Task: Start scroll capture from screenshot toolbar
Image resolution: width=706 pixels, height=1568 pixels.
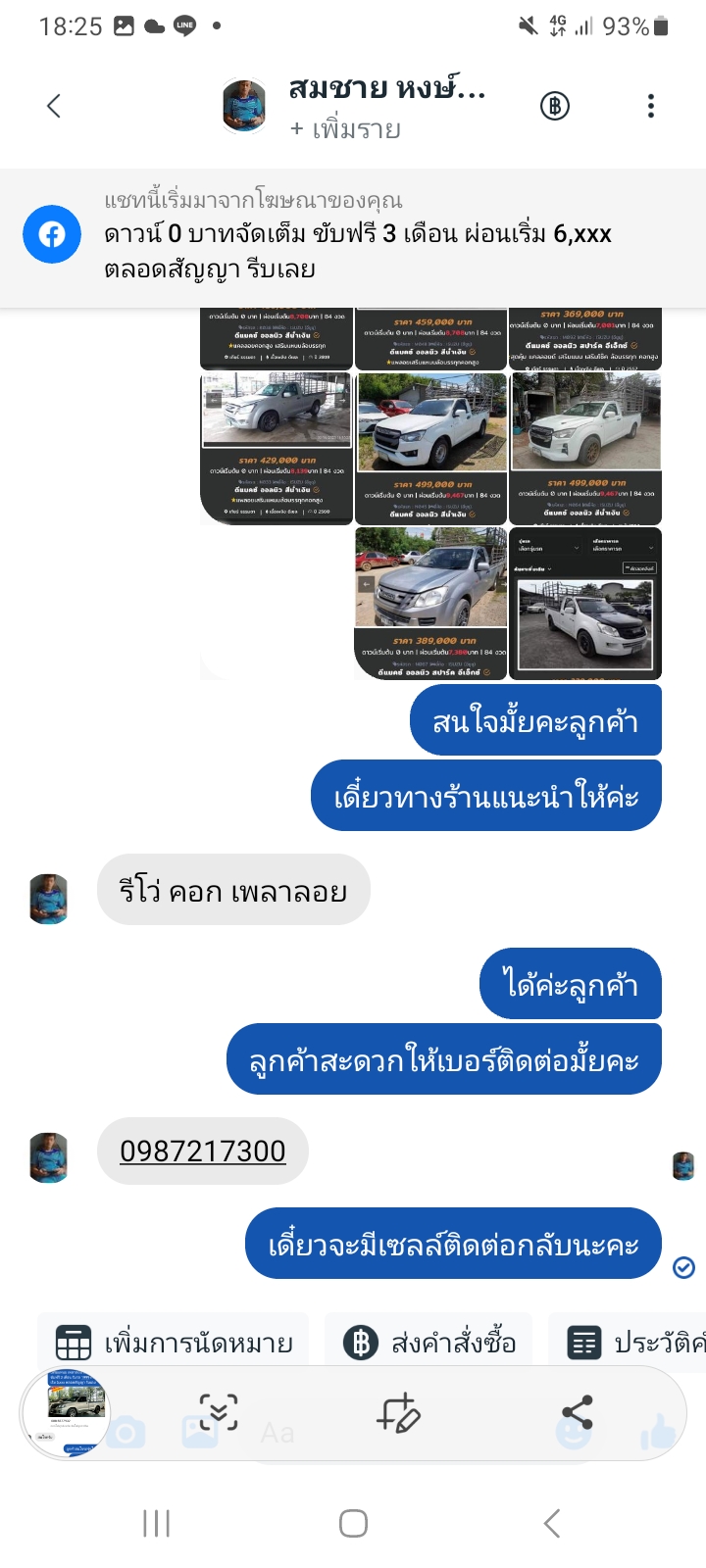Action: [218, 1412]
